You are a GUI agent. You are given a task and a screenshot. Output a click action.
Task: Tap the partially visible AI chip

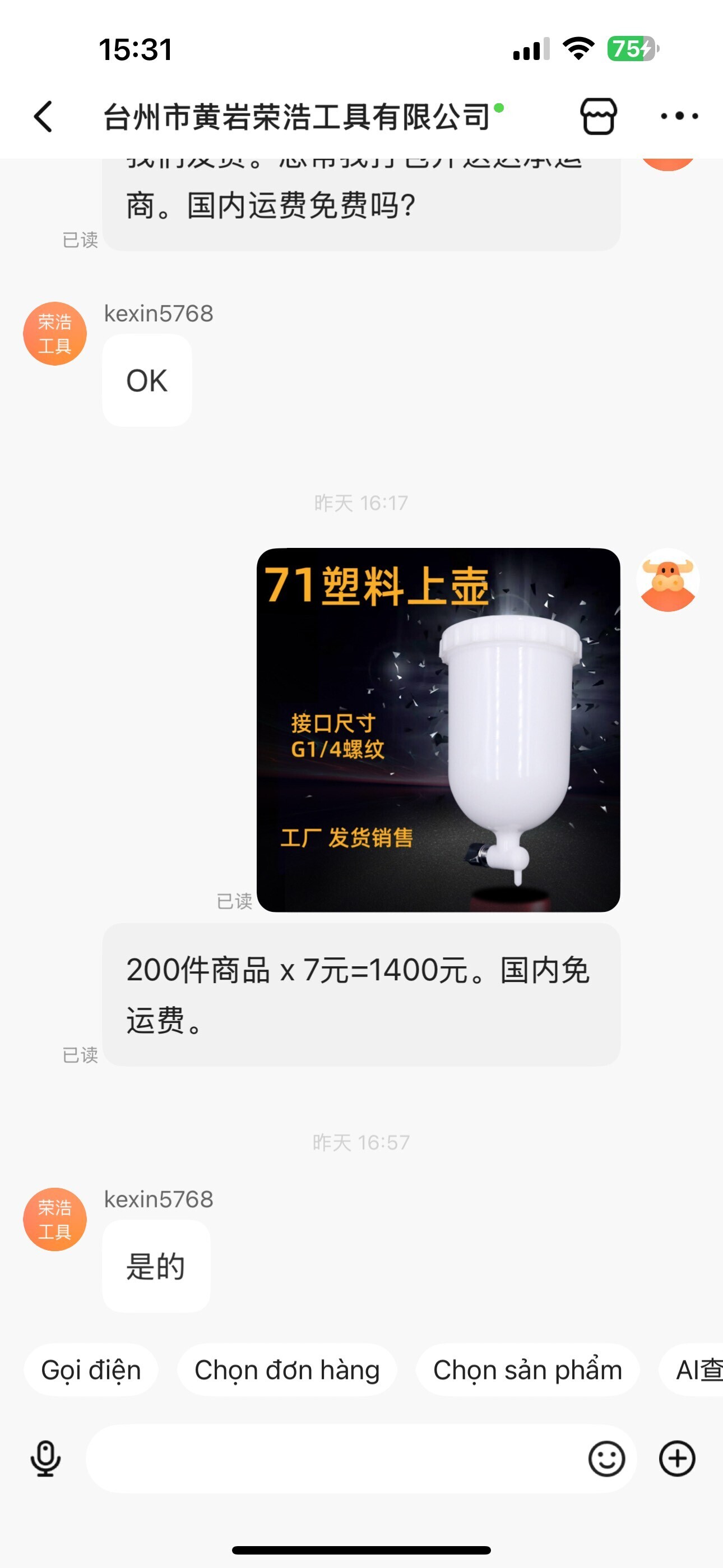click(x=692, y=1370)
